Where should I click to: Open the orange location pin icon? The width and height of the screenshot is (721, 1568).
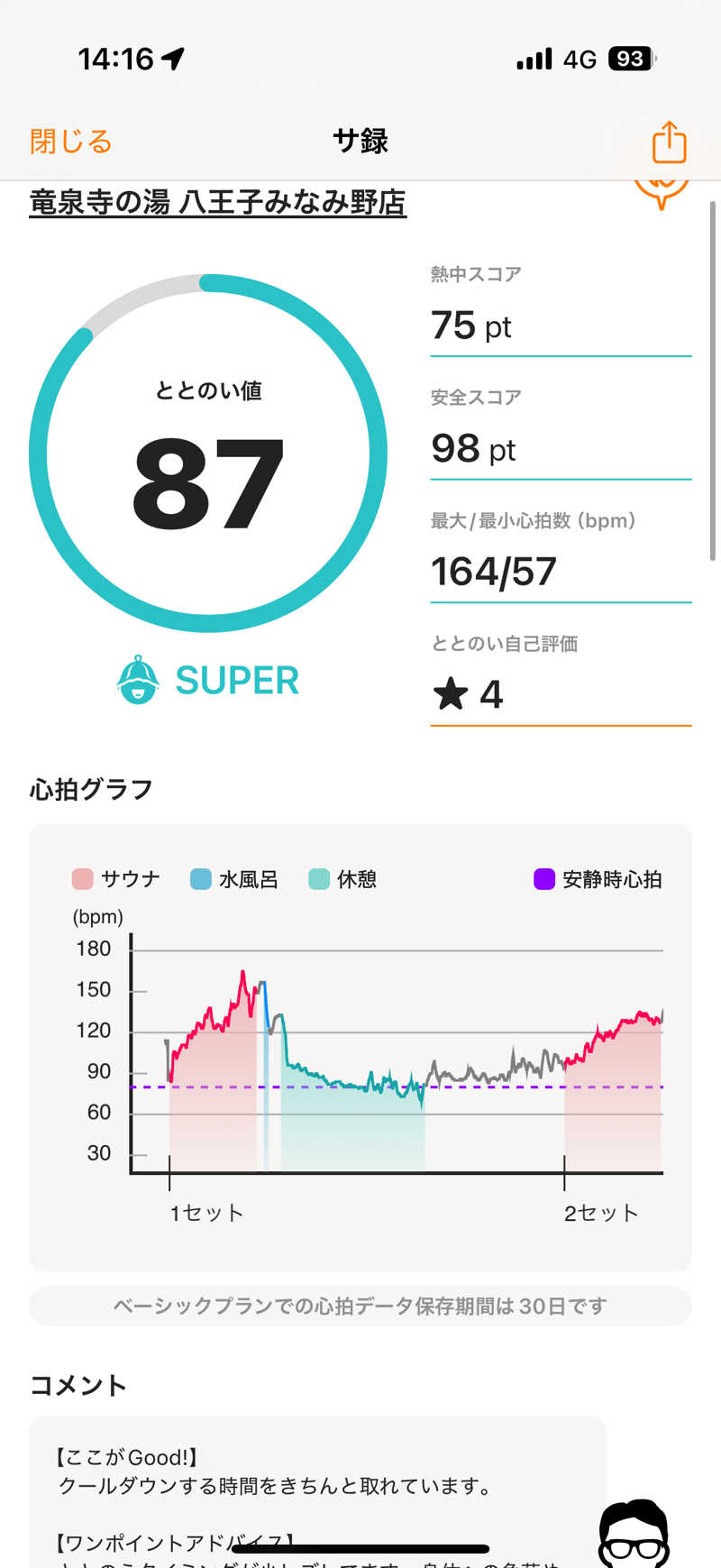coord(661,191)
